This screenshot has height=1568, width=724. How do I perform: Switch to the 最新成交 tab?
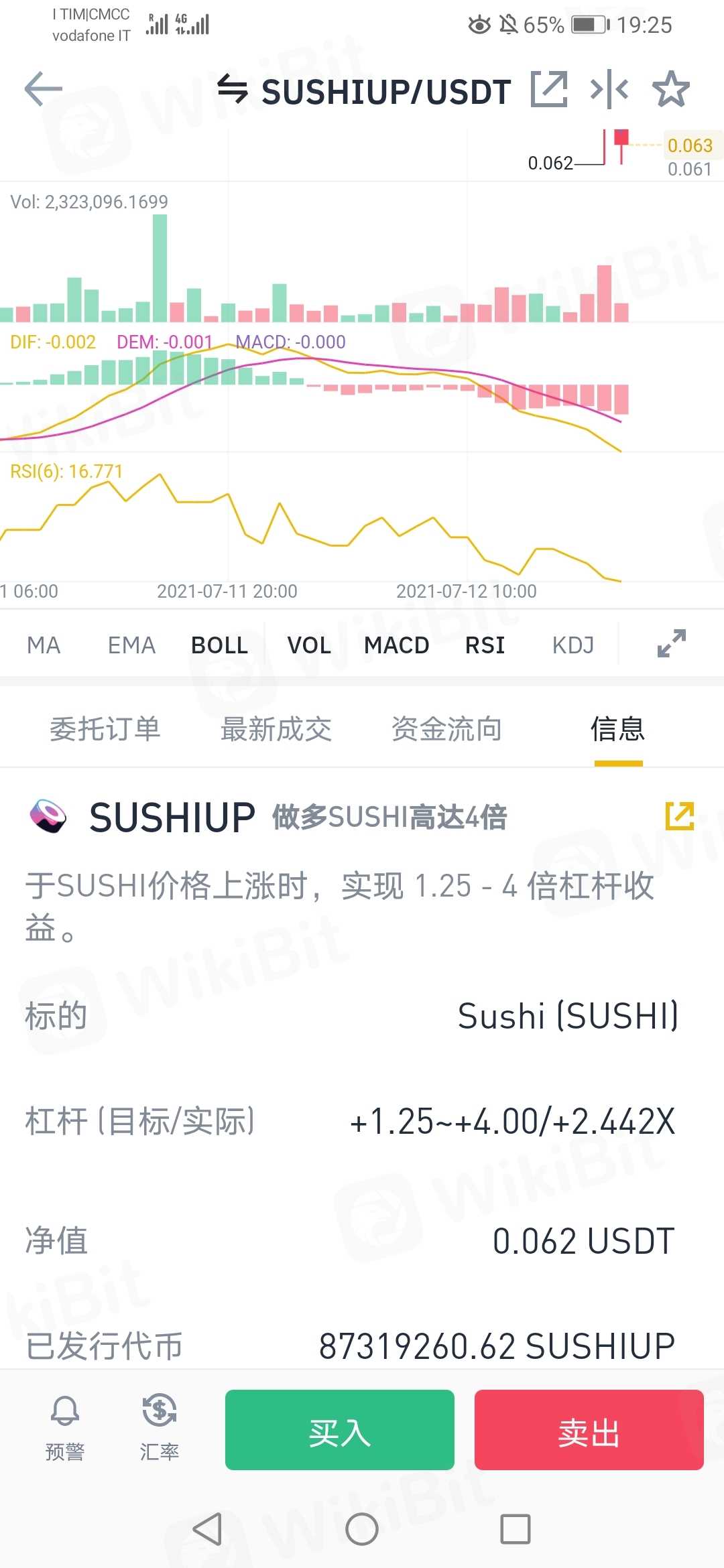click(276, 729)
